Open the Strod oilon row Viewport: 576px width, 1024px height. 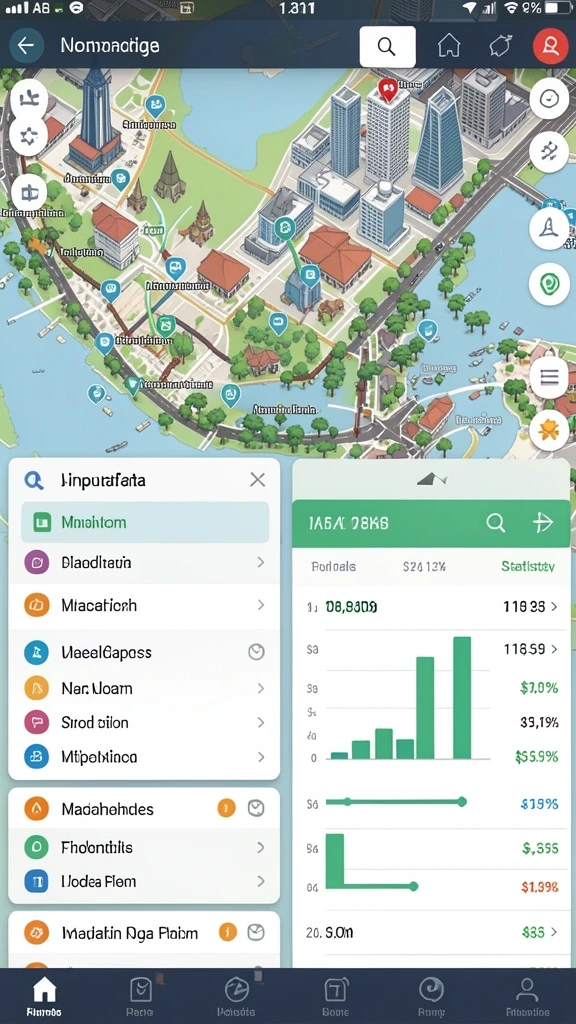pos(144,722)
